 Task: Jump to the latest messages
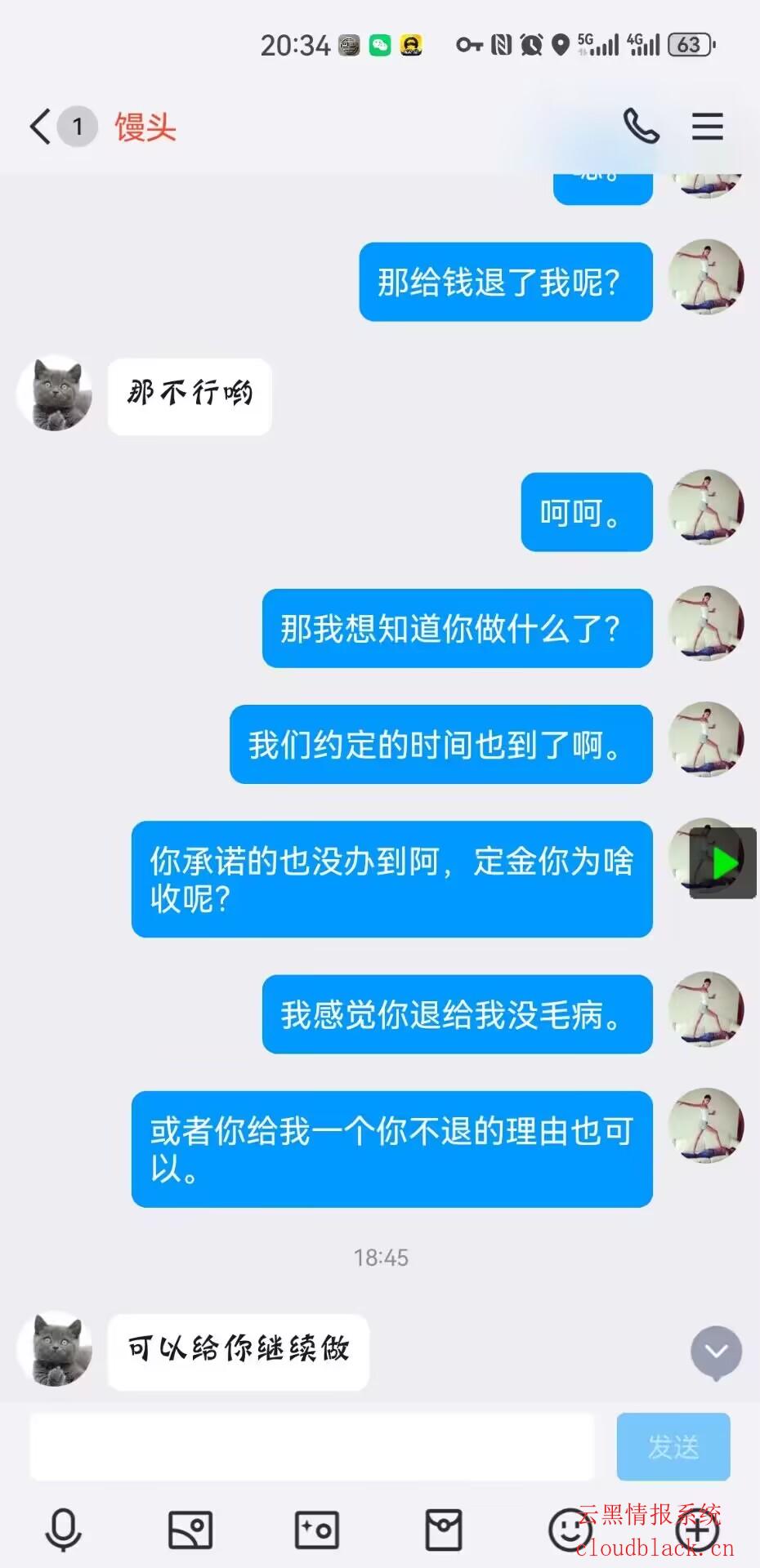tap(716, 1352)
